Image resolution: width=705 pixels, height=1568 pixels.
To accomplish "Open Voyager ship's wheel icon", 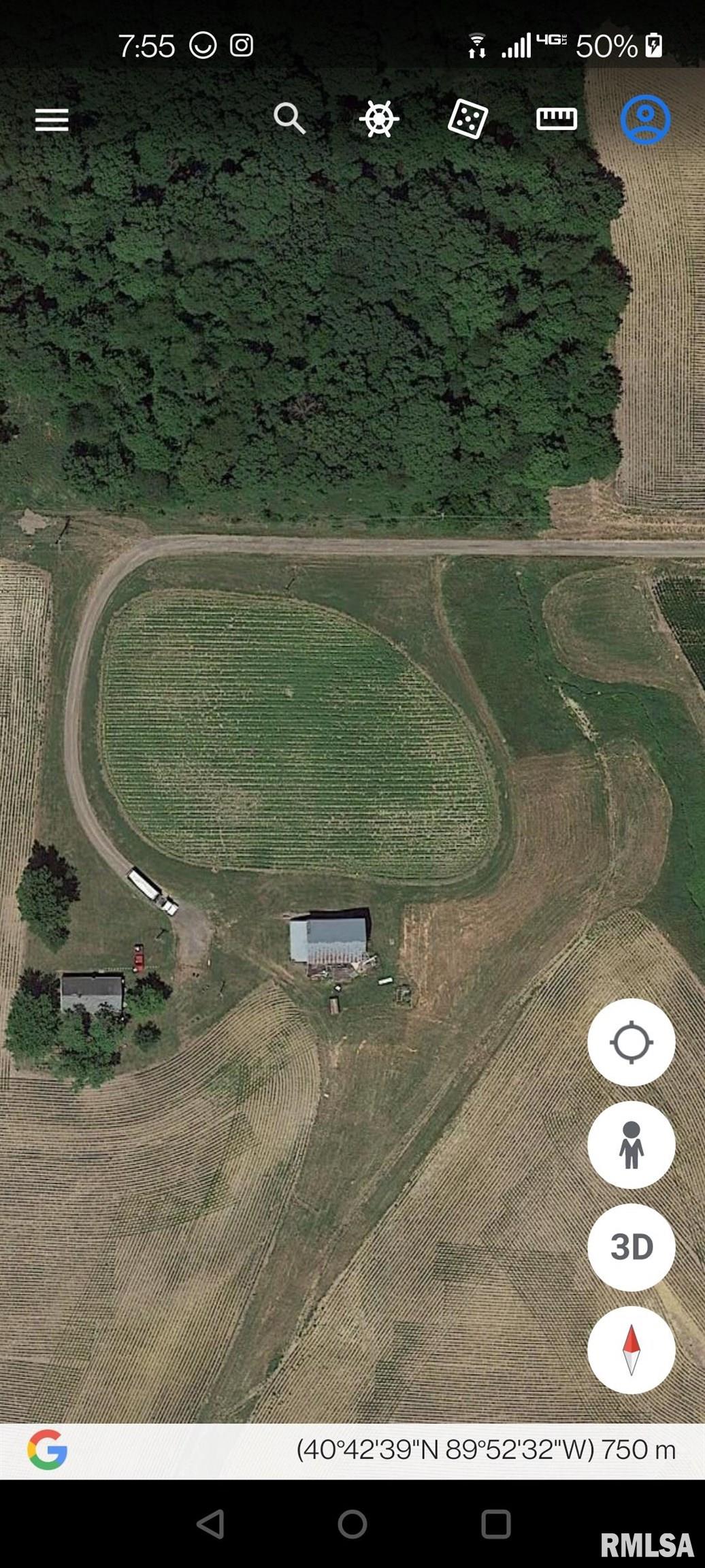I will click(379, 119).
